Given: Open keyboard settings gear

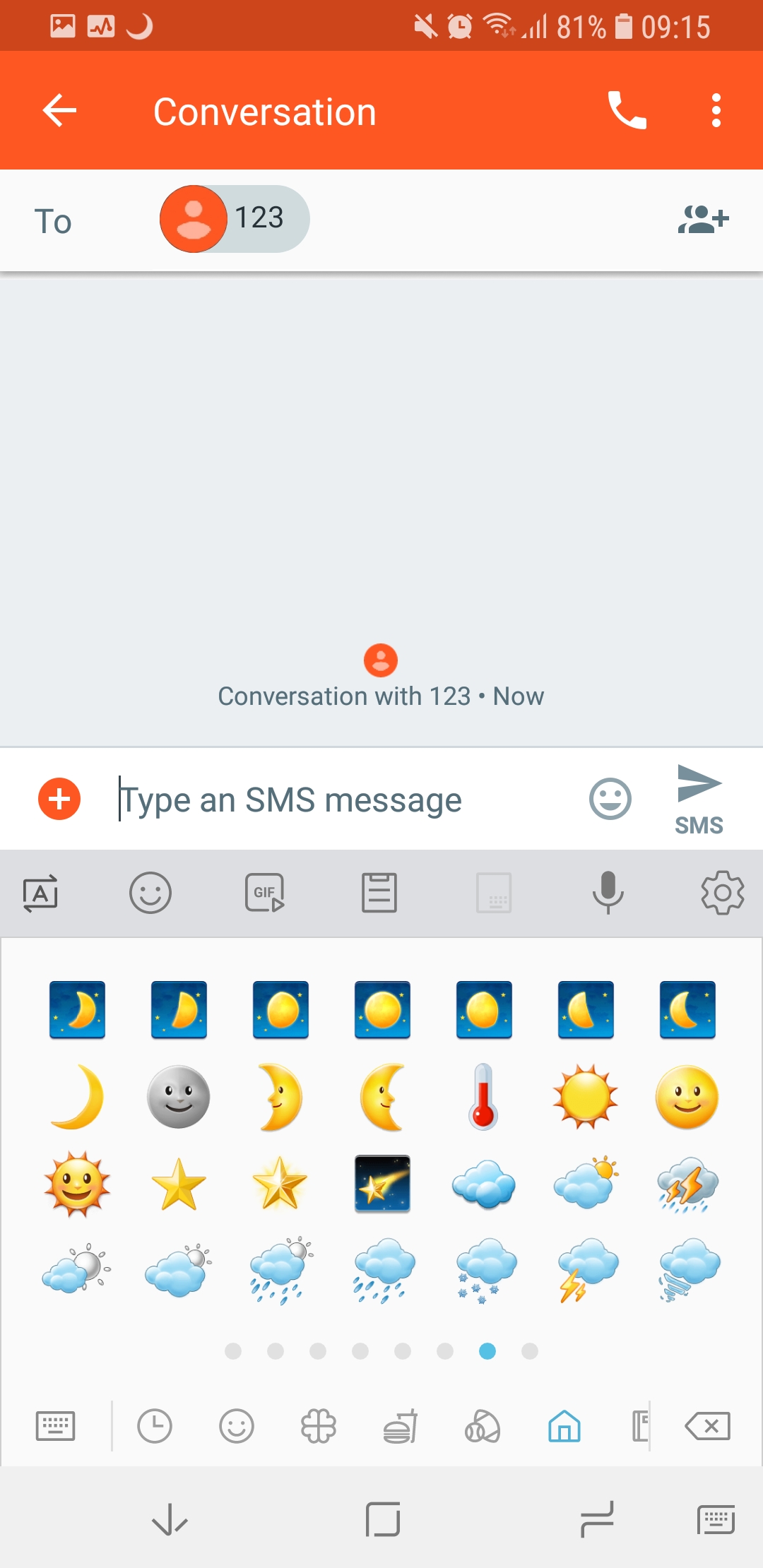Looking at the screenshot, I should (x=722, y=893).
